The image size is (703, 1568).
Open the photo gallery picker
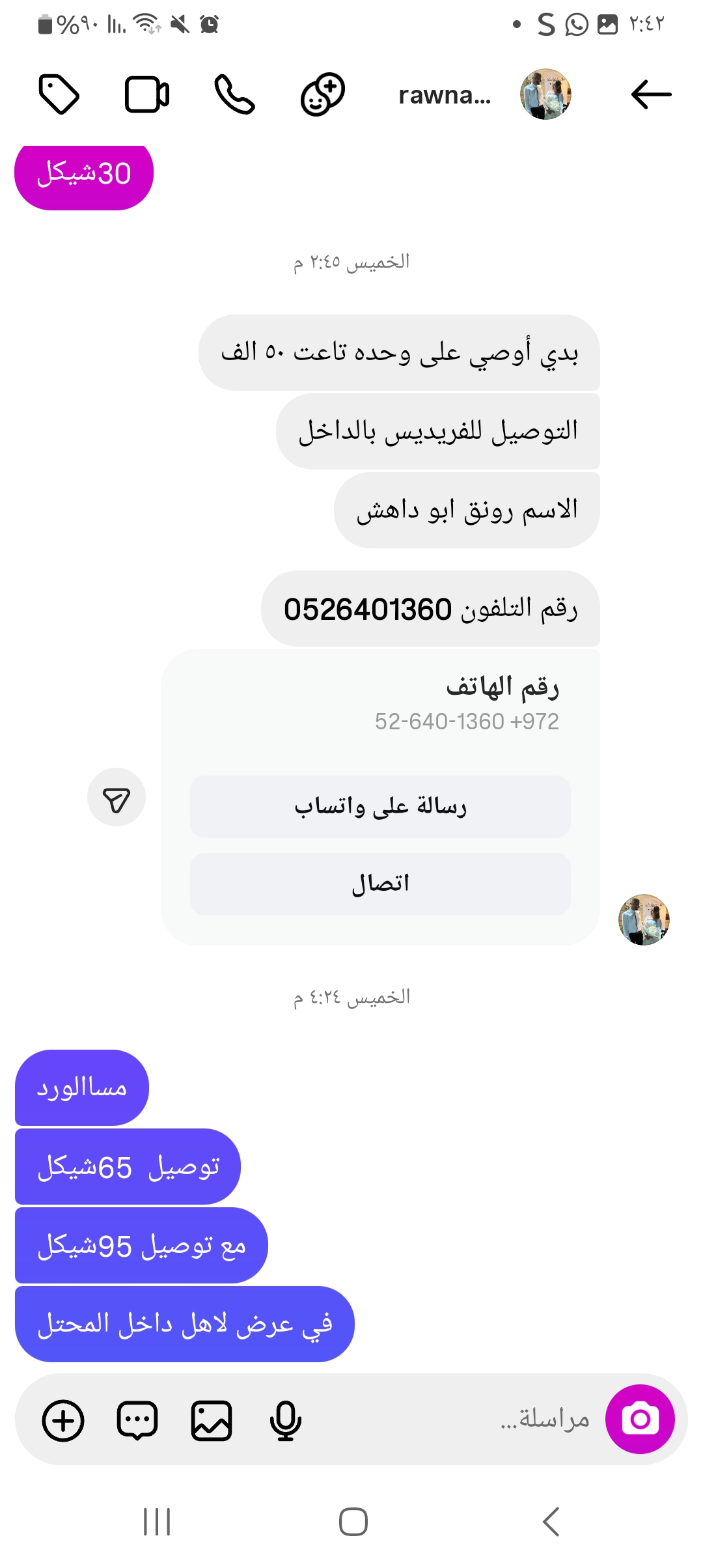(x=212, y=1420)
